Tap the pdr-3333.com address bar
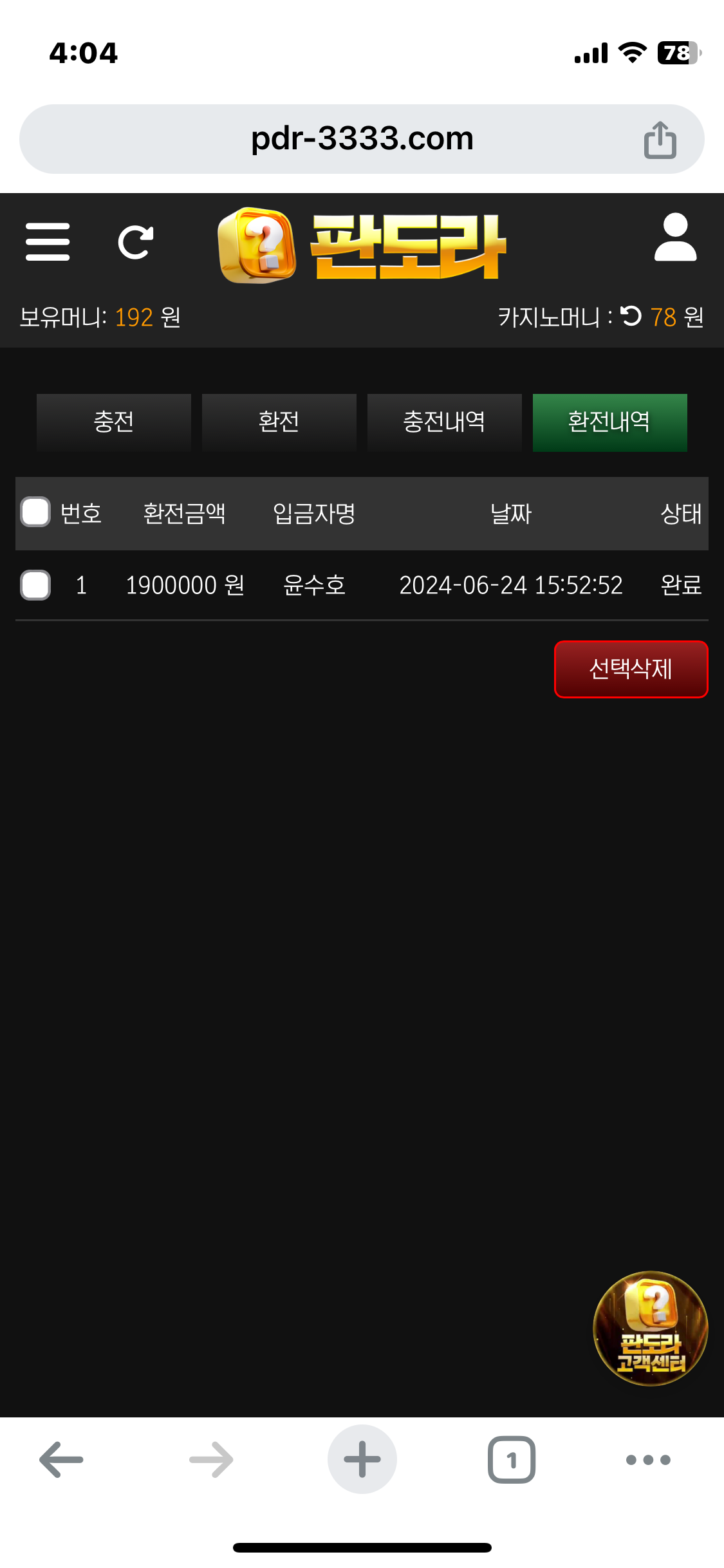The width and height of the screenshot is (724, 1568). [x=362, y=139]
